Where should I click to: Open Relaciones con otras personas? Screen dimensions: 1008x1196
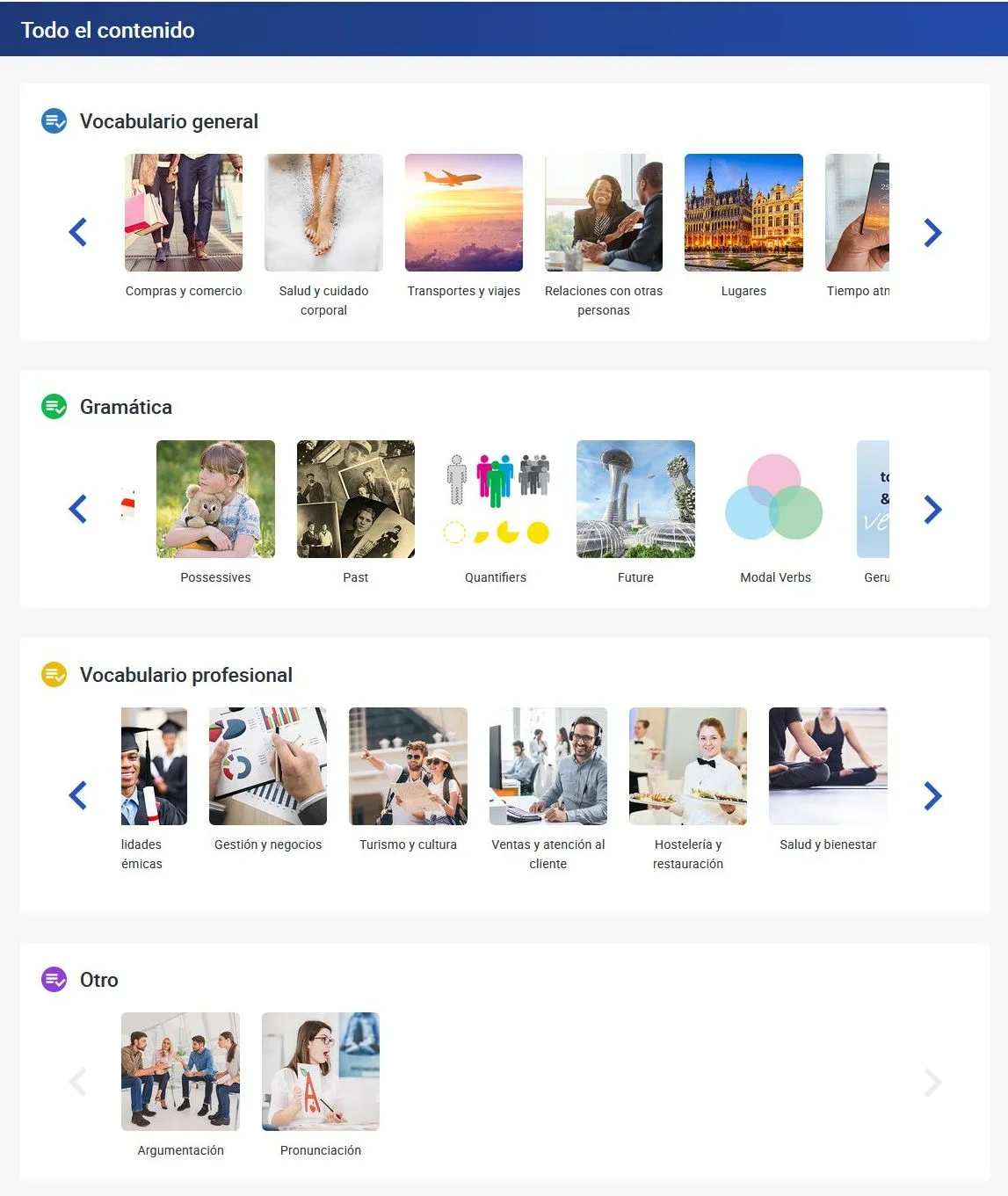(x=604, y=213)
